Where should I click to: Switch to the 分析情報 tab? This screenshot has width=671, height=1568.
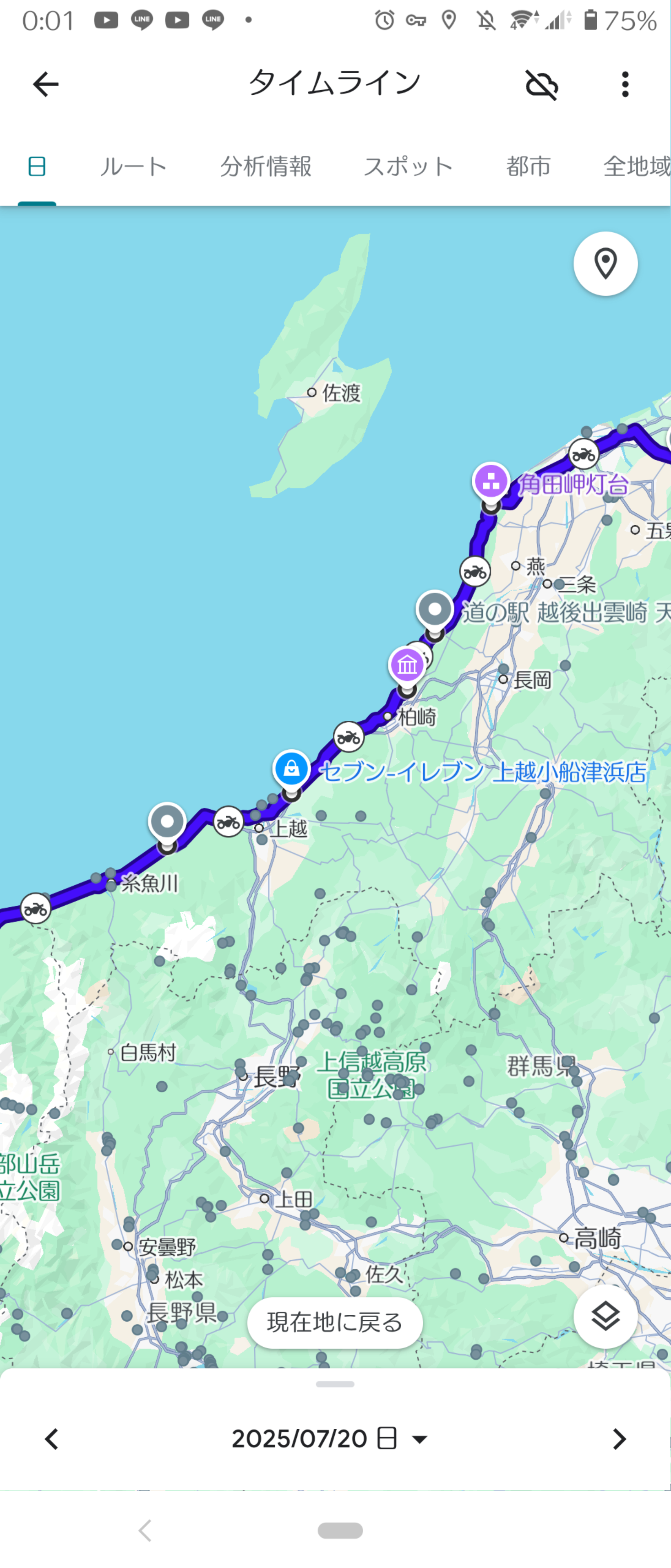tap(266, 166)
